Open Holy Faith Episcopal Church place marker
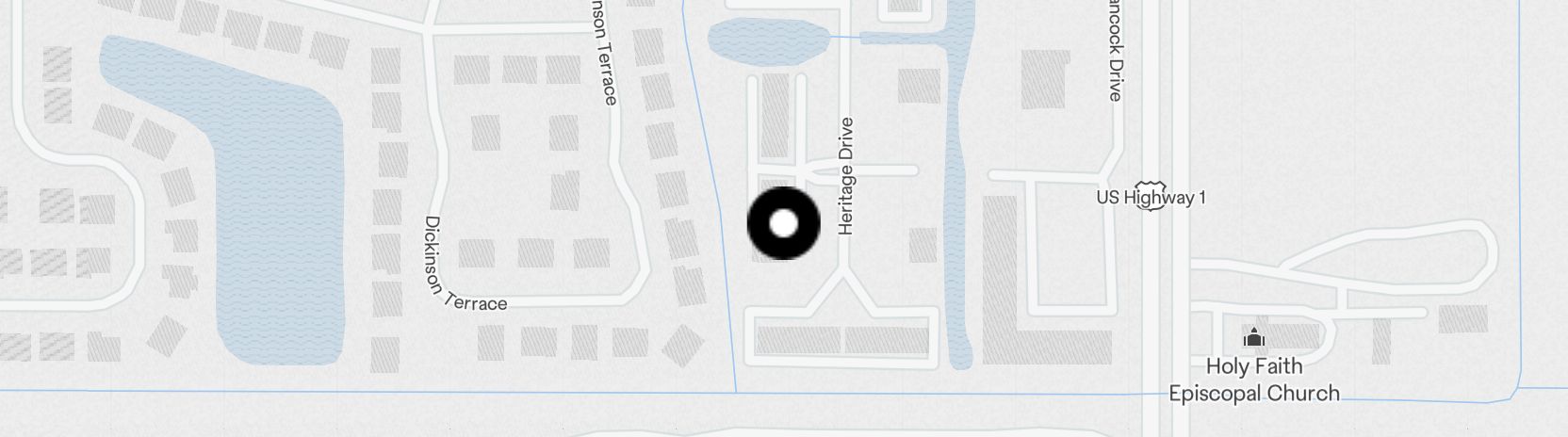 1254,337
